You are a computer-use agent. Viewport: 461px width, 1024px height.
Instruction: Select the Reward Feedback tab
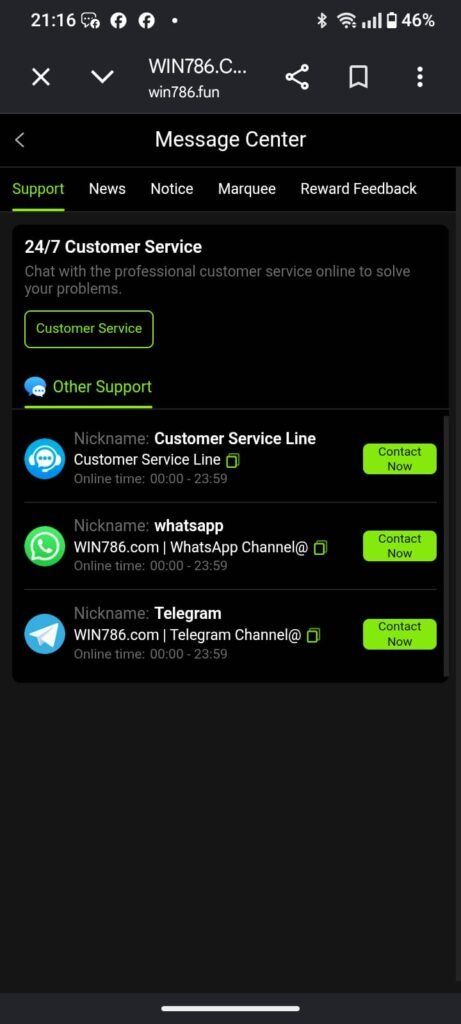click(x=358, y=189)
